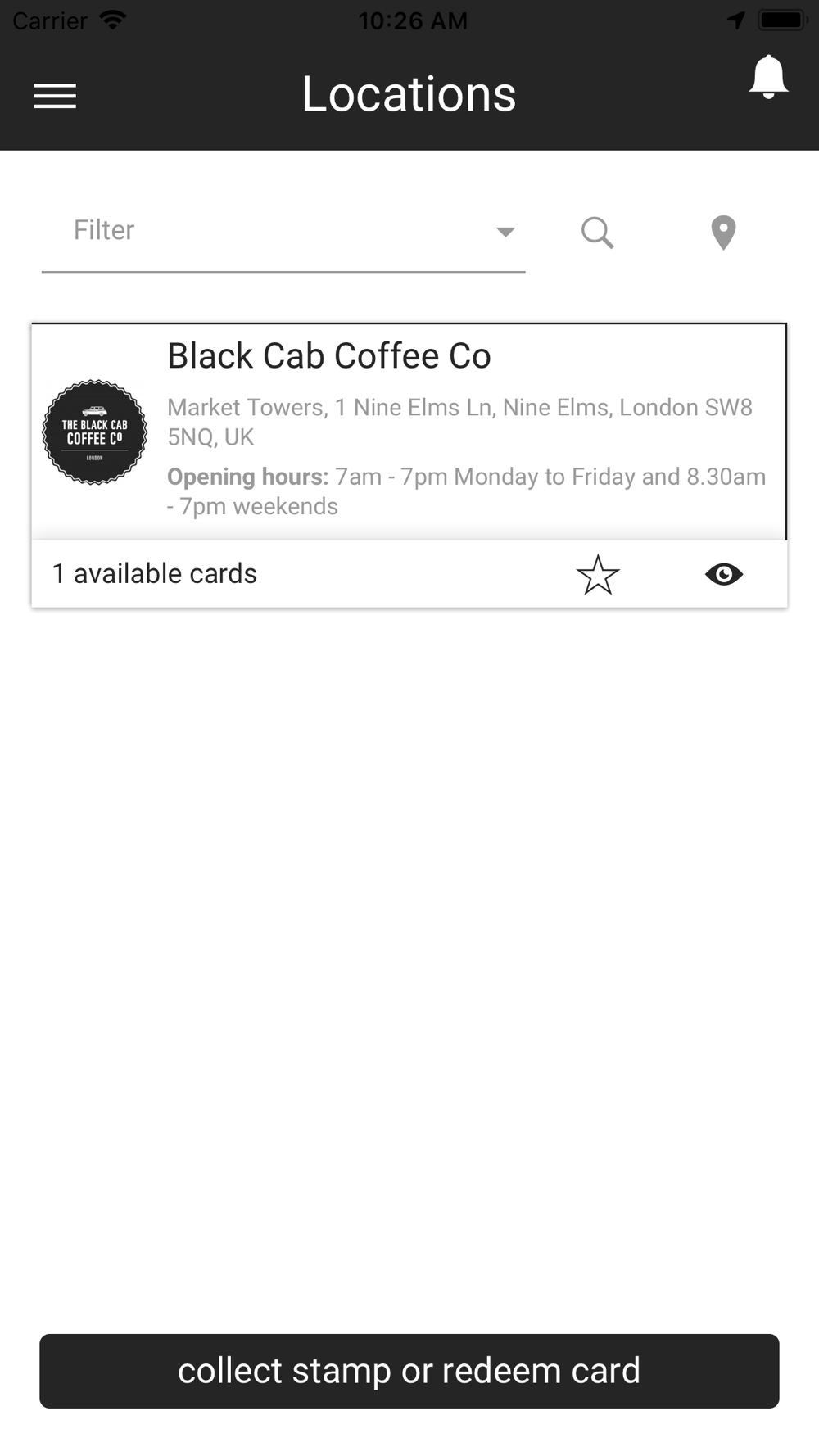
Task: Open the notifications bell
Action: [x=768, y=78]
